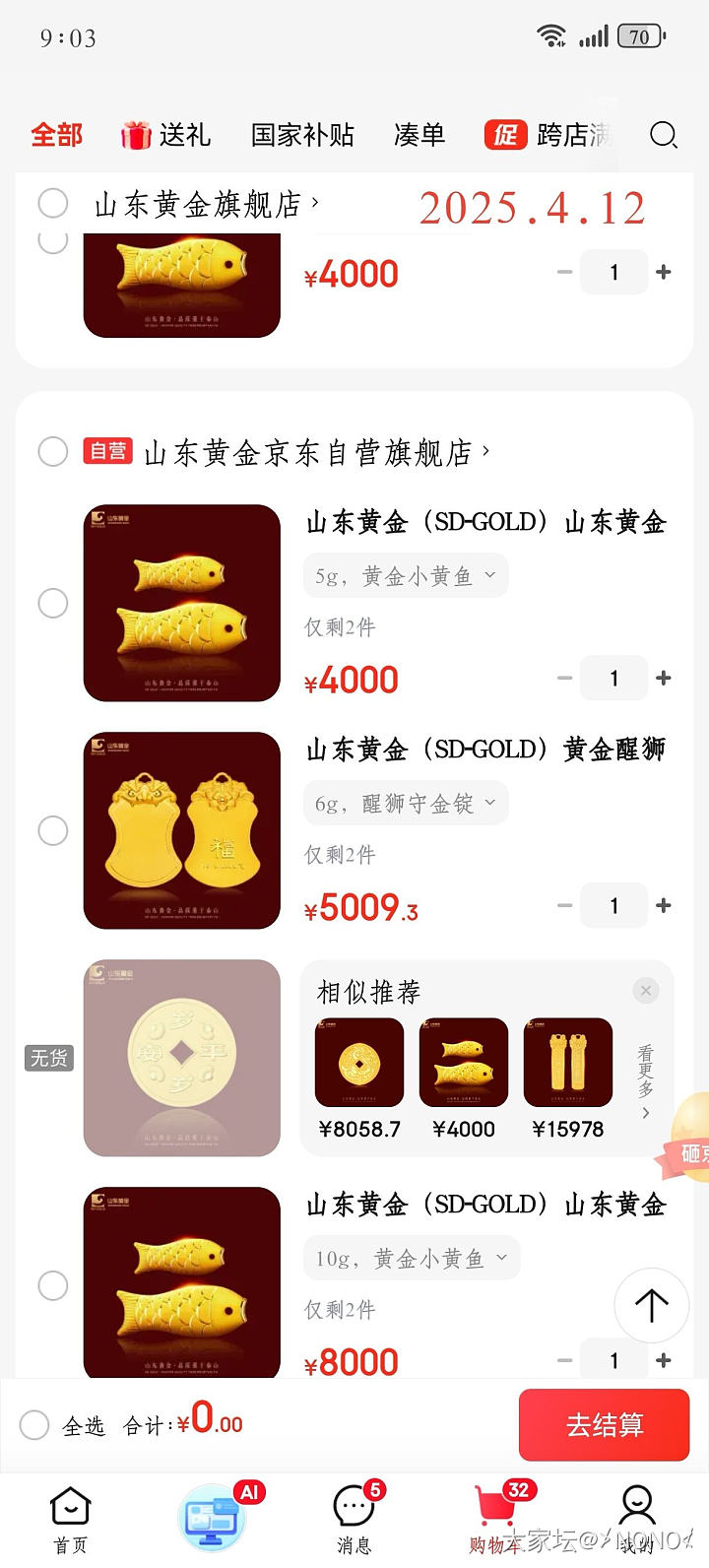Change the 5g，黄金小黄鱼 specification

[x=406, y=576]
